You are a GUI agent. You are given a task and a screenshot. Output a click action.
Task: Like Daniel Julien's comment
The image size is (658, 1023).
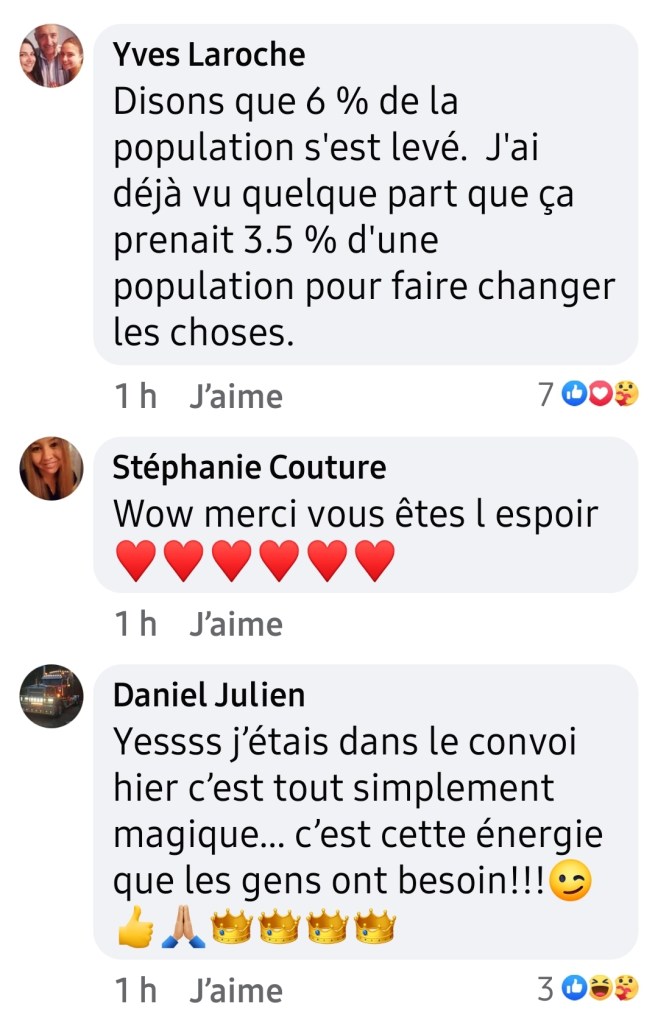click(x=235, y=991)
